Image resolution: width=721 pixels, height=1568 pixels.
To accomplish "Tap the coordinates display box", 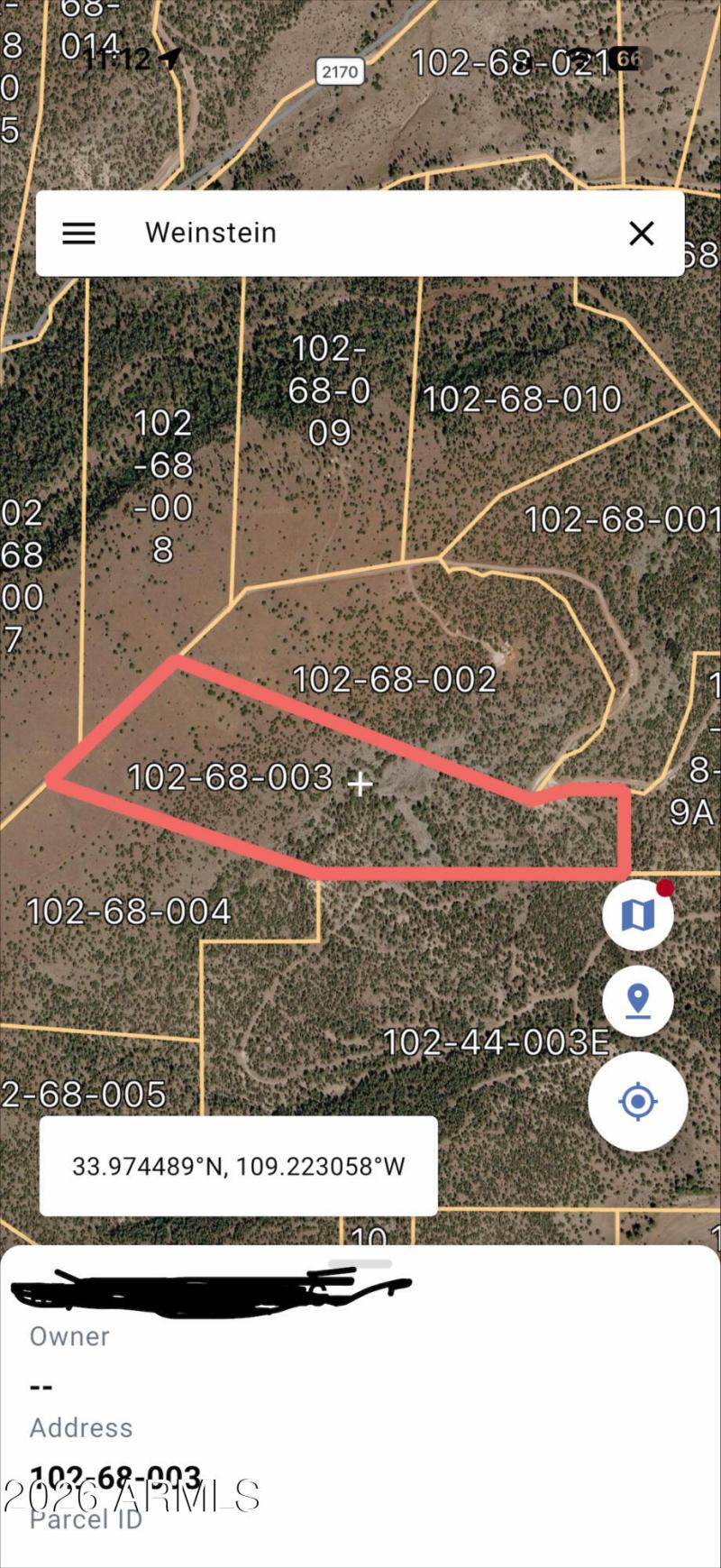I will tap(237, 1166).
